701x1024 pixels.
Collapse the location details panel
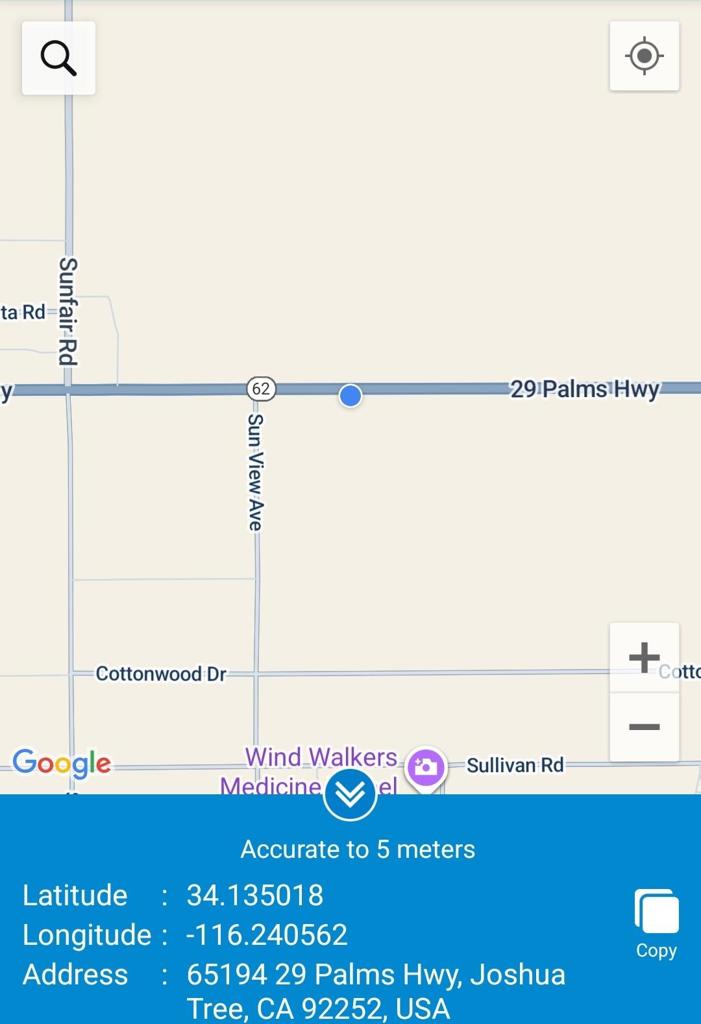tap(350, 794)
